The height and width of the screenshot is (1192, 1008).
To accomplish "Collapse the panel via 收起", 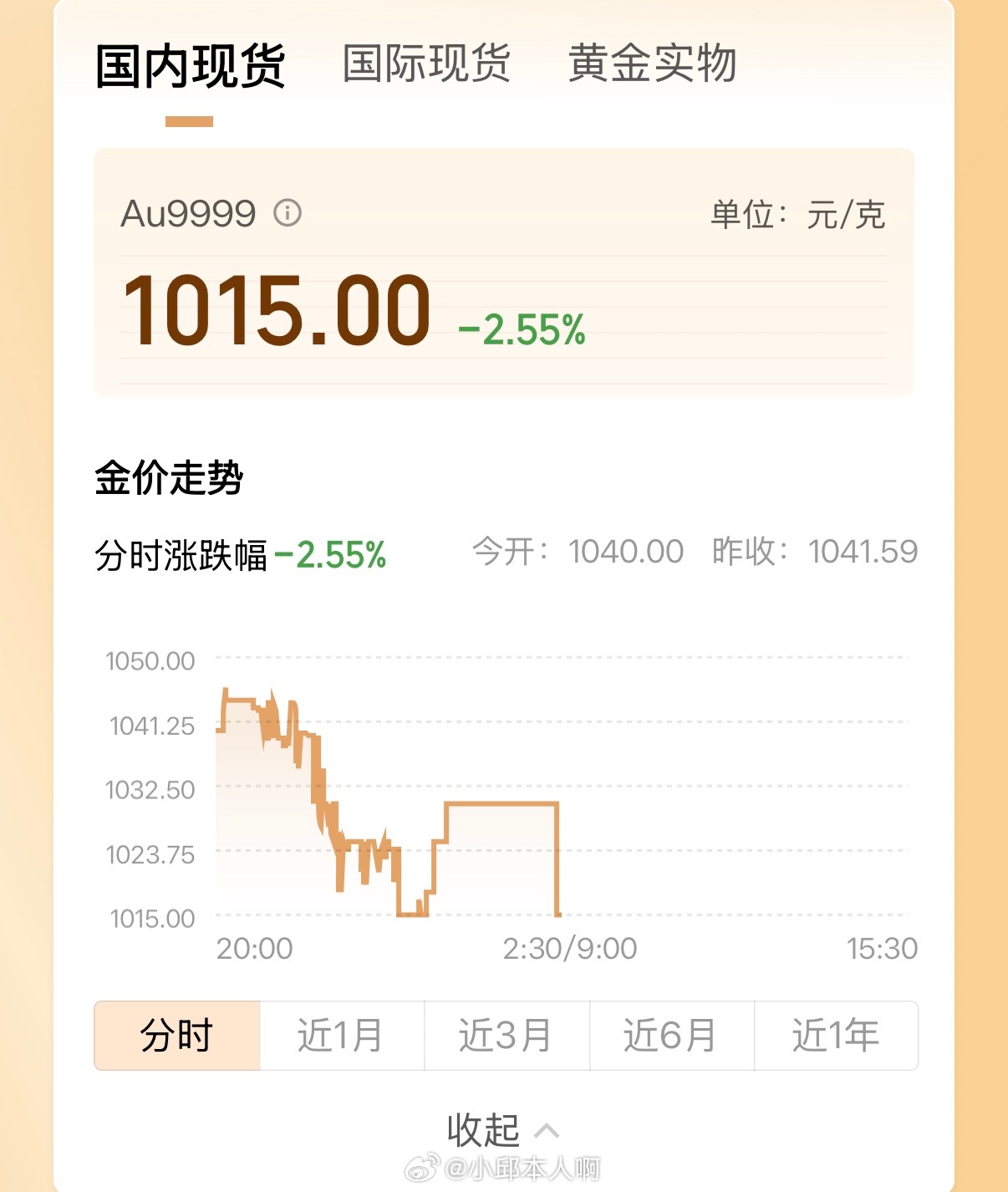I will click(x=487, y=1130).
